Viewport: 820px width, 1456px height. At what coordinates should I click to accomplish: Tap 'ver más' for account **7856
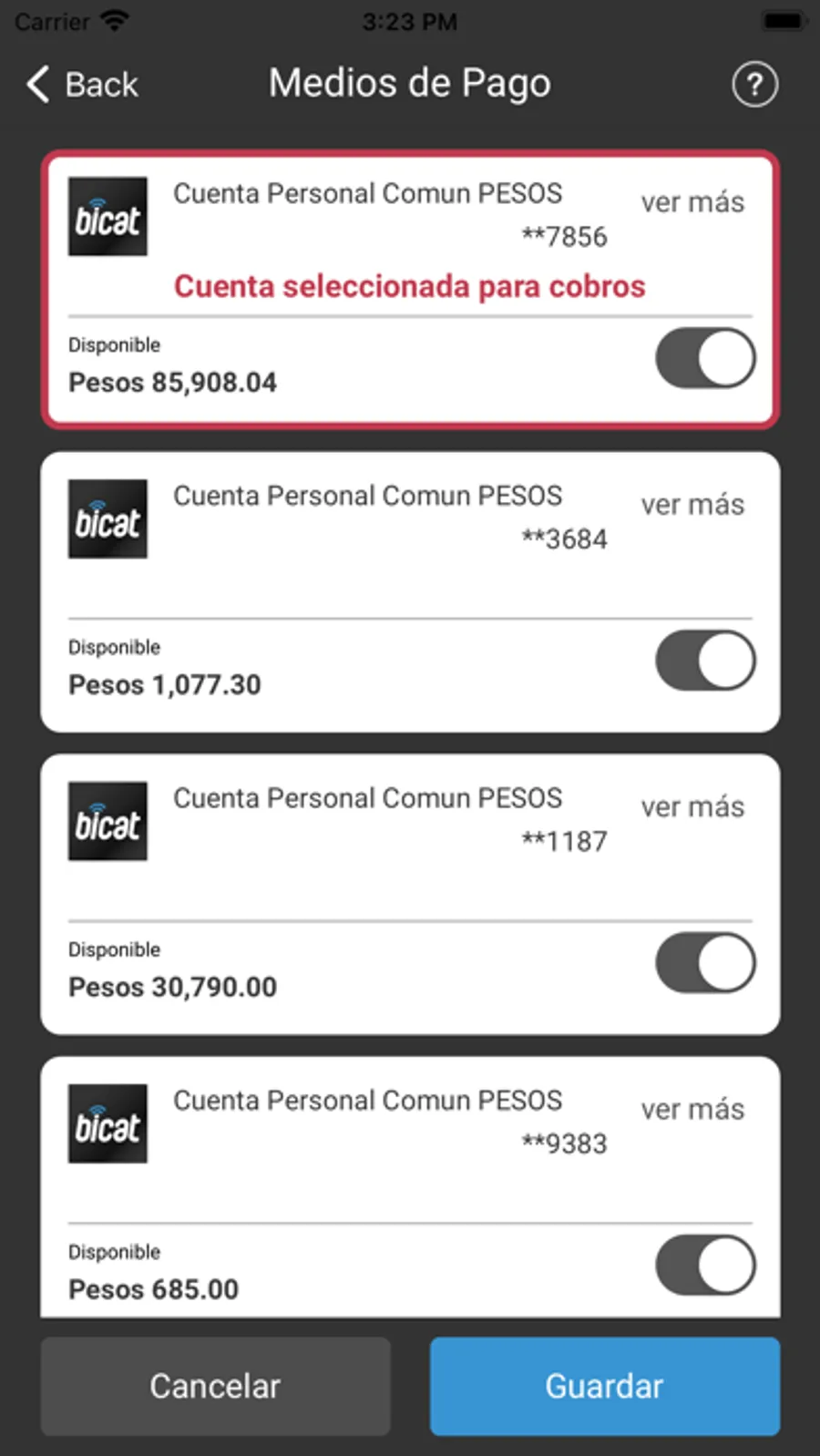692,202
